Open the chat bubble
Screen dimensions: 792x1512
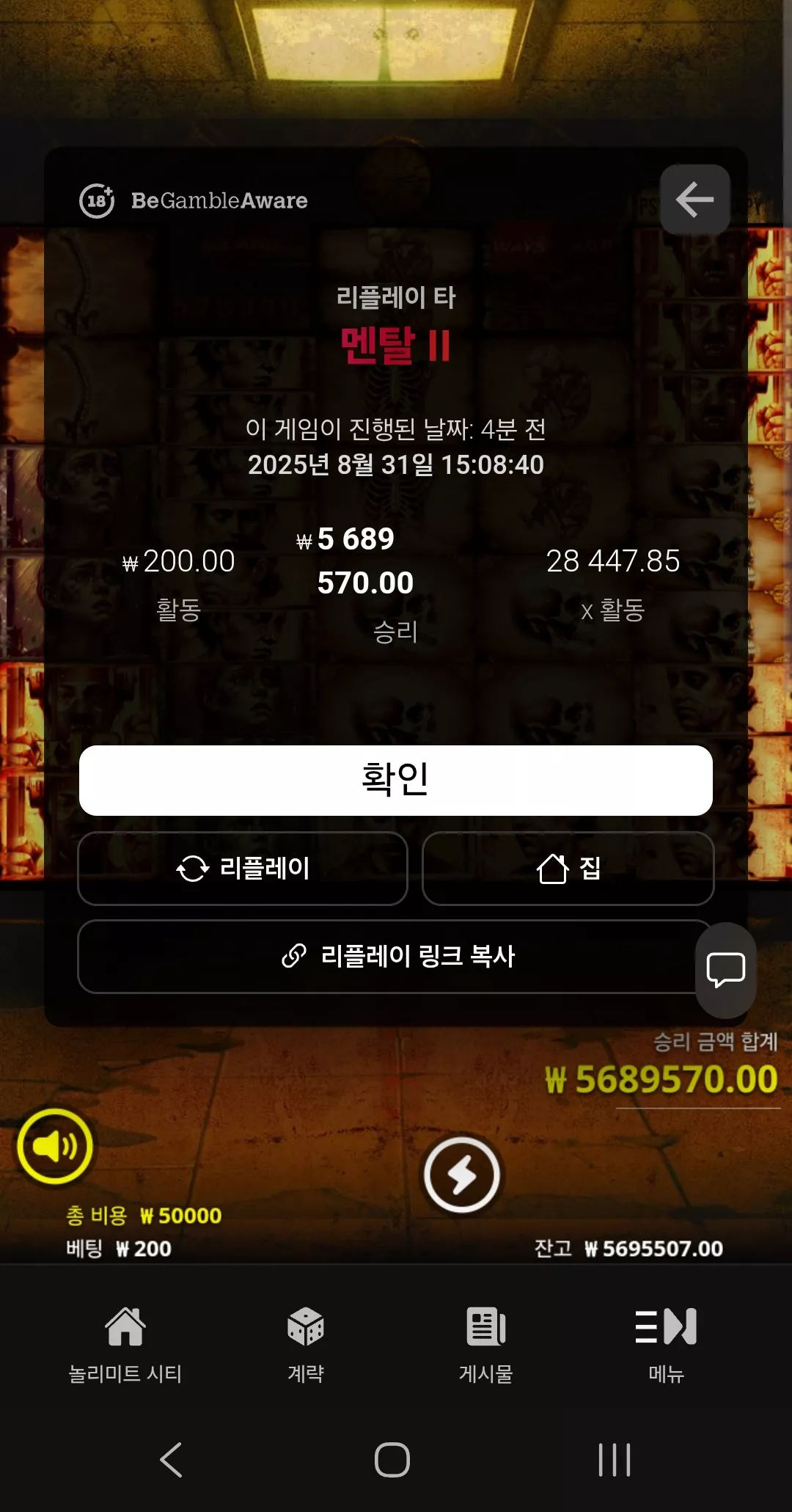726,970
